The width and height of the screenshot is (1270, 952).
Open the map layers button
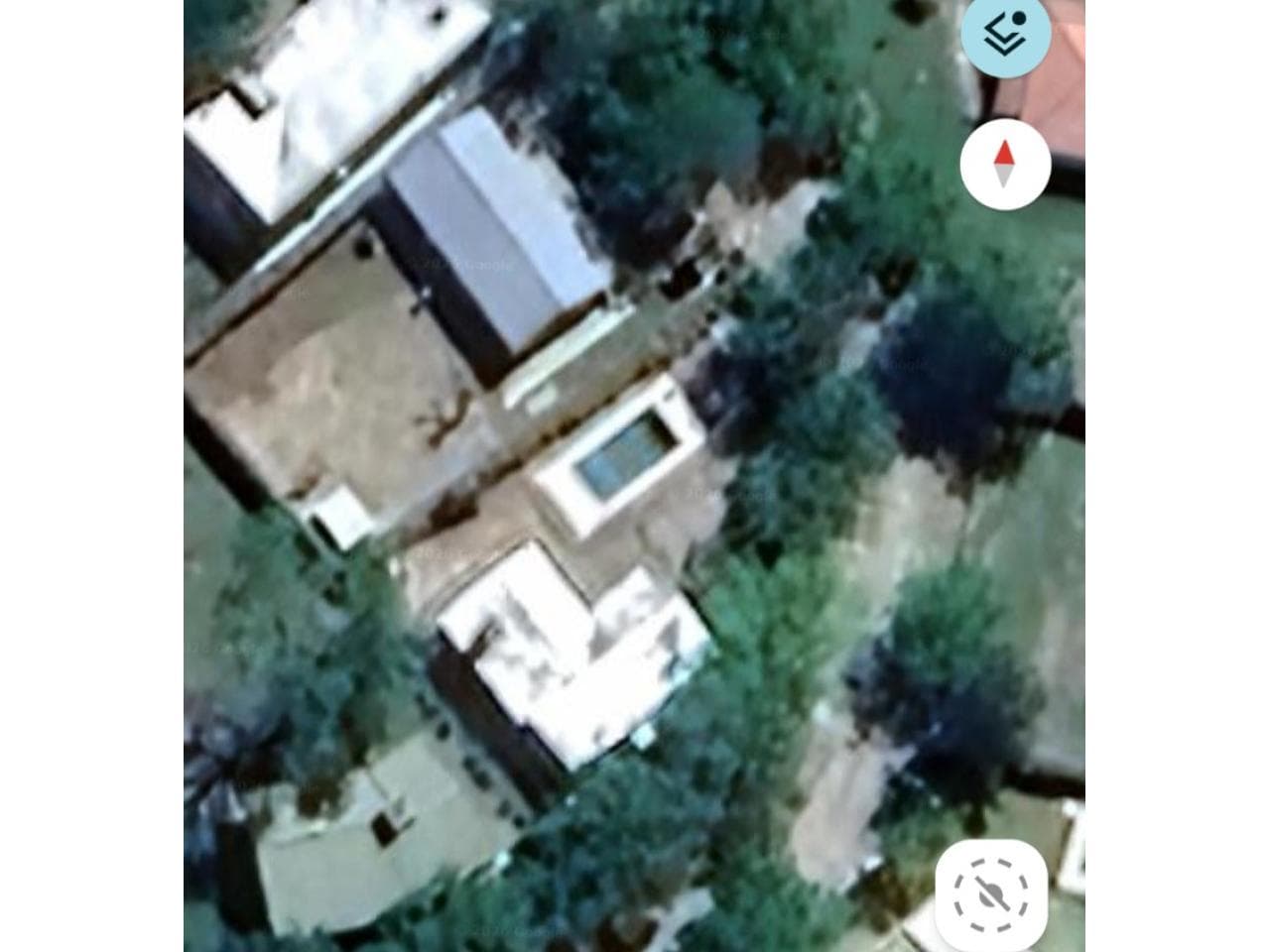pyautogui.click(x=1006, y=32)
